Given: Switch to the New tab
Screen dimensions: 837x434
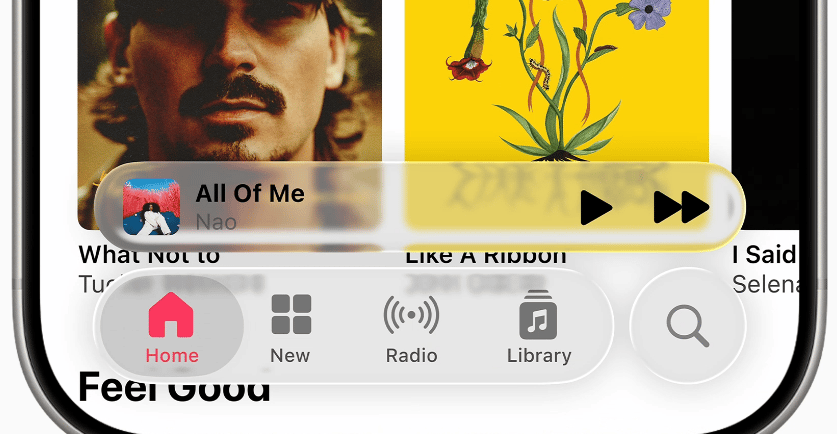Looking at the screenshot, I should pyautogui.click(x=291, y=327).
